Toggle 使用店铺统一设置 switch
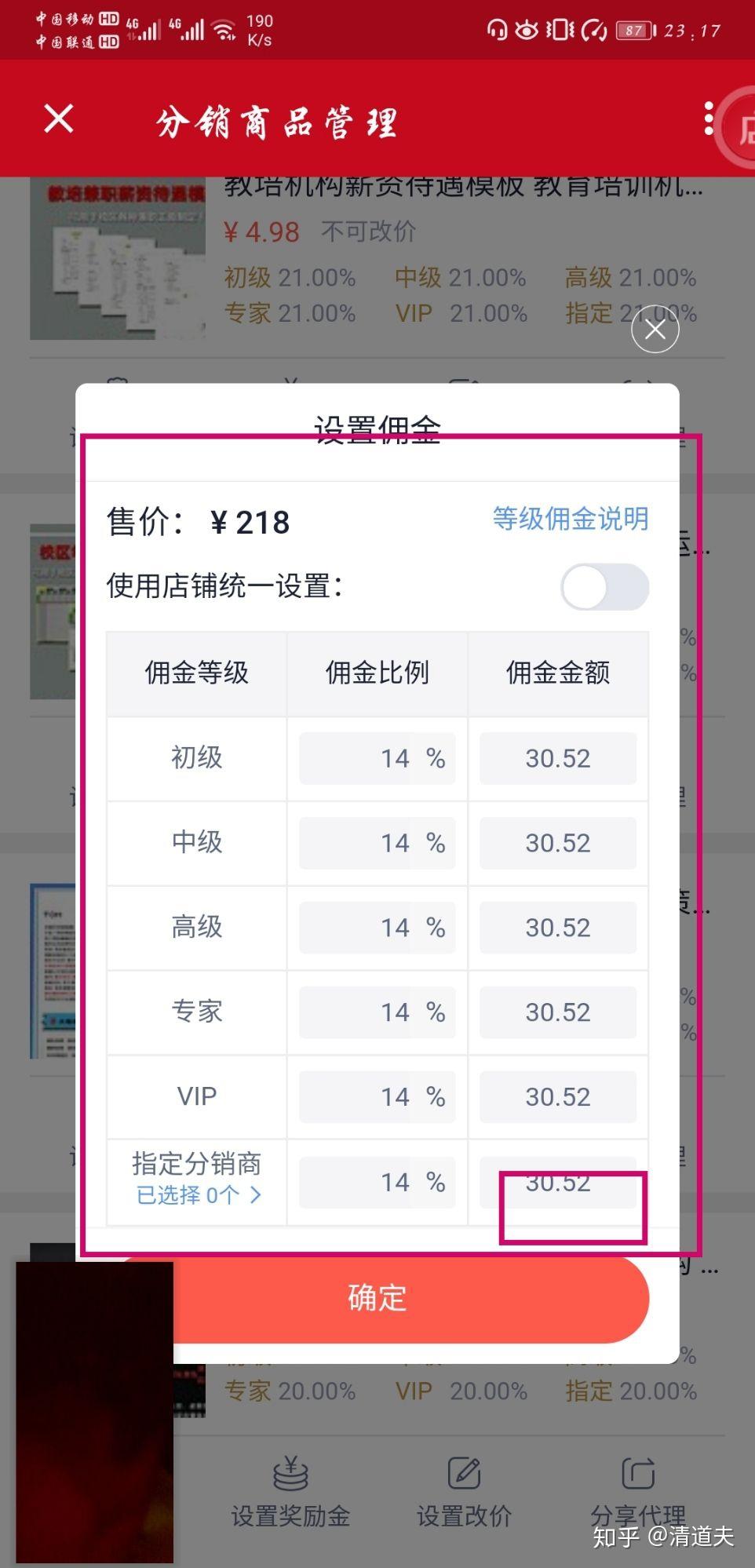The height and width of the screenshot is (1568, 755). pyautogui.click(x=604, y=587)
